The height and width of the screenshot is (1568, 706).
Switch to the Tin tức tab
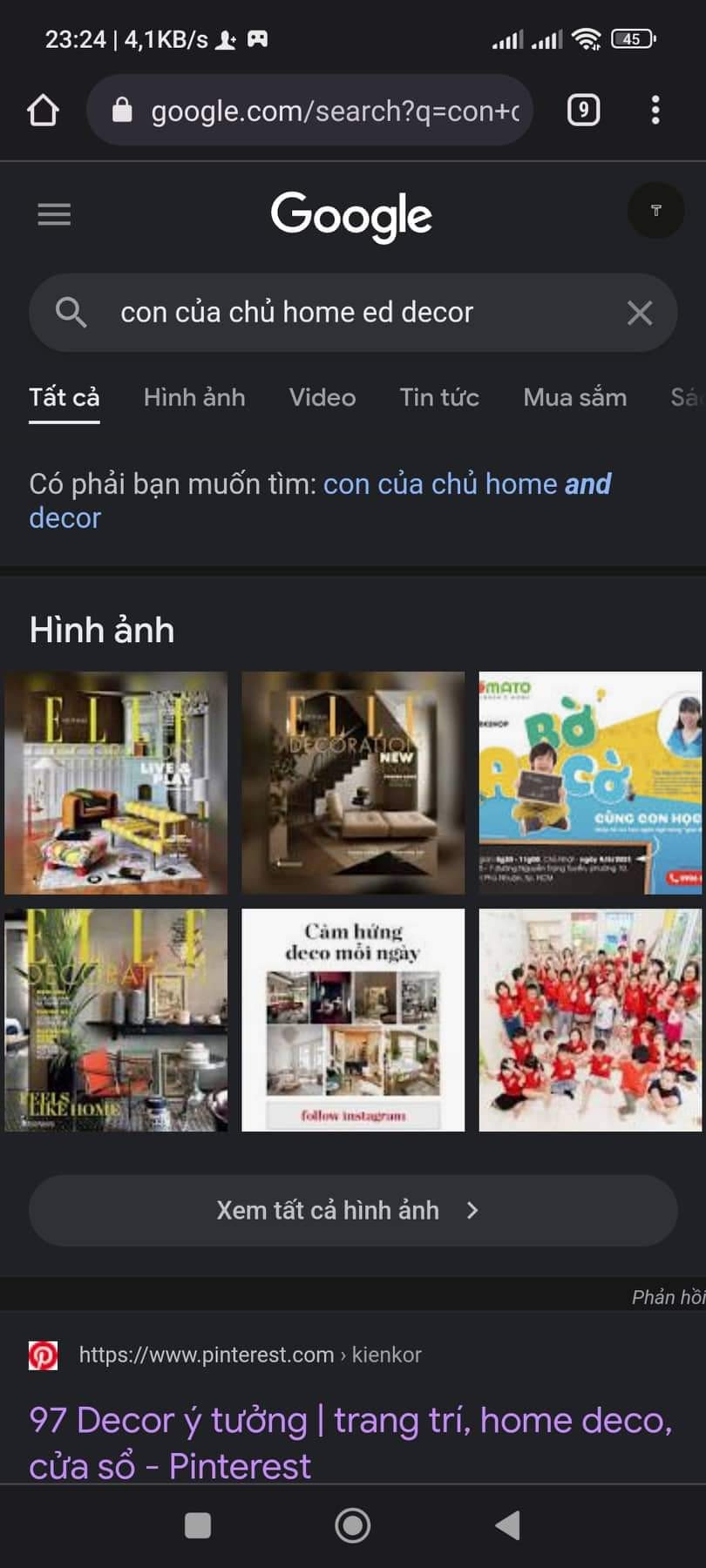coord(439,397)
